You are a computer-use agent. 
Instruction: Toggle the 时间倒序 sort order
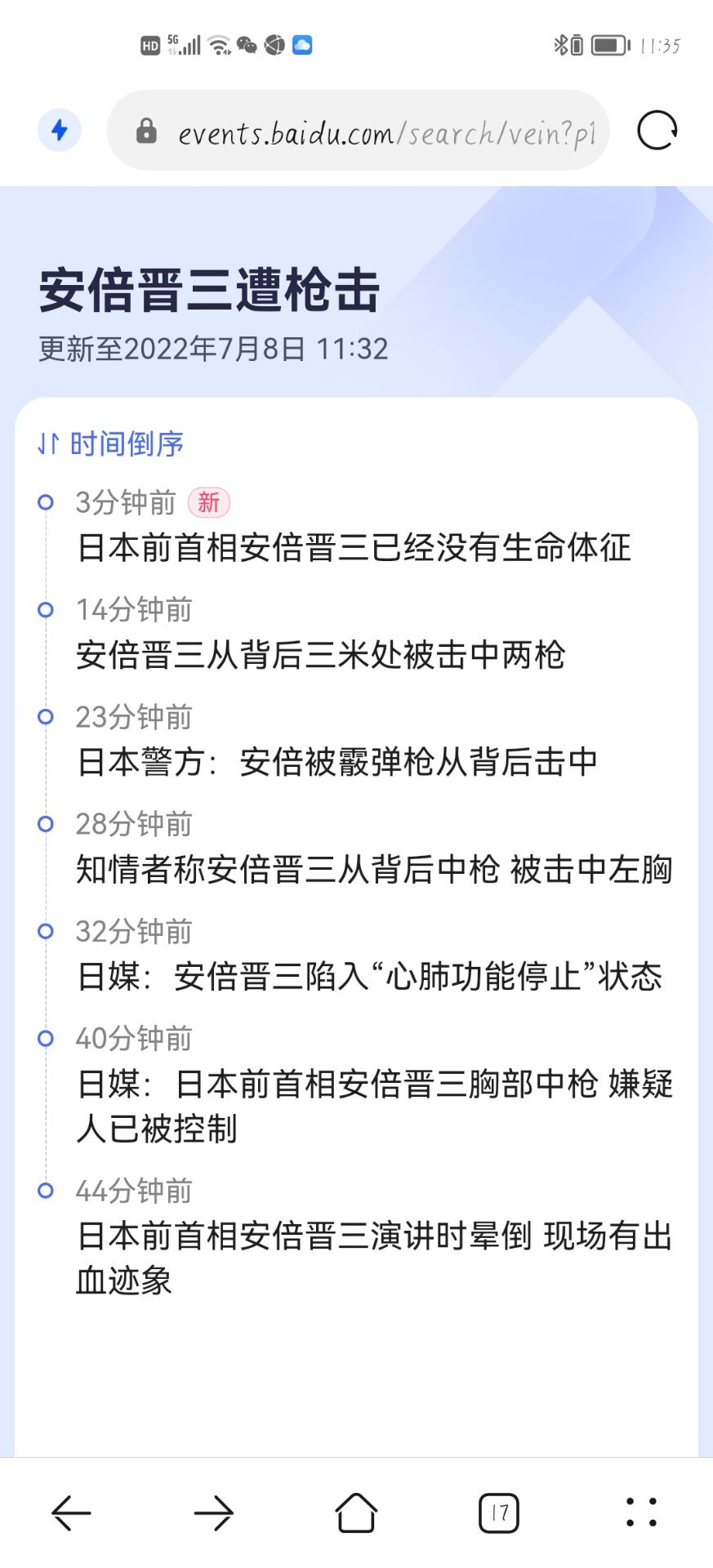coord(111,444)
